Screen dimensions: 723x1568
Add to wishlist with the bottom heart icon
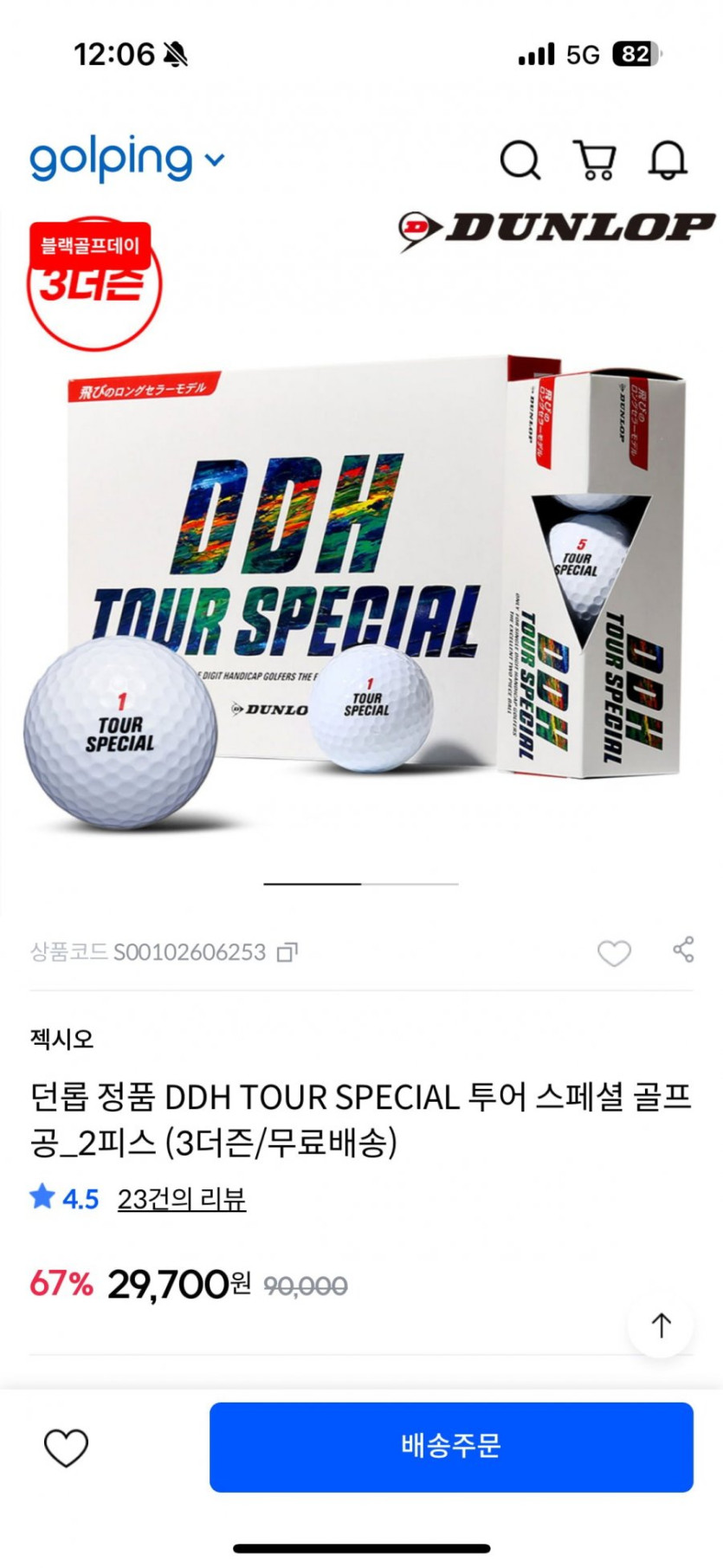tap(66, 1448)
